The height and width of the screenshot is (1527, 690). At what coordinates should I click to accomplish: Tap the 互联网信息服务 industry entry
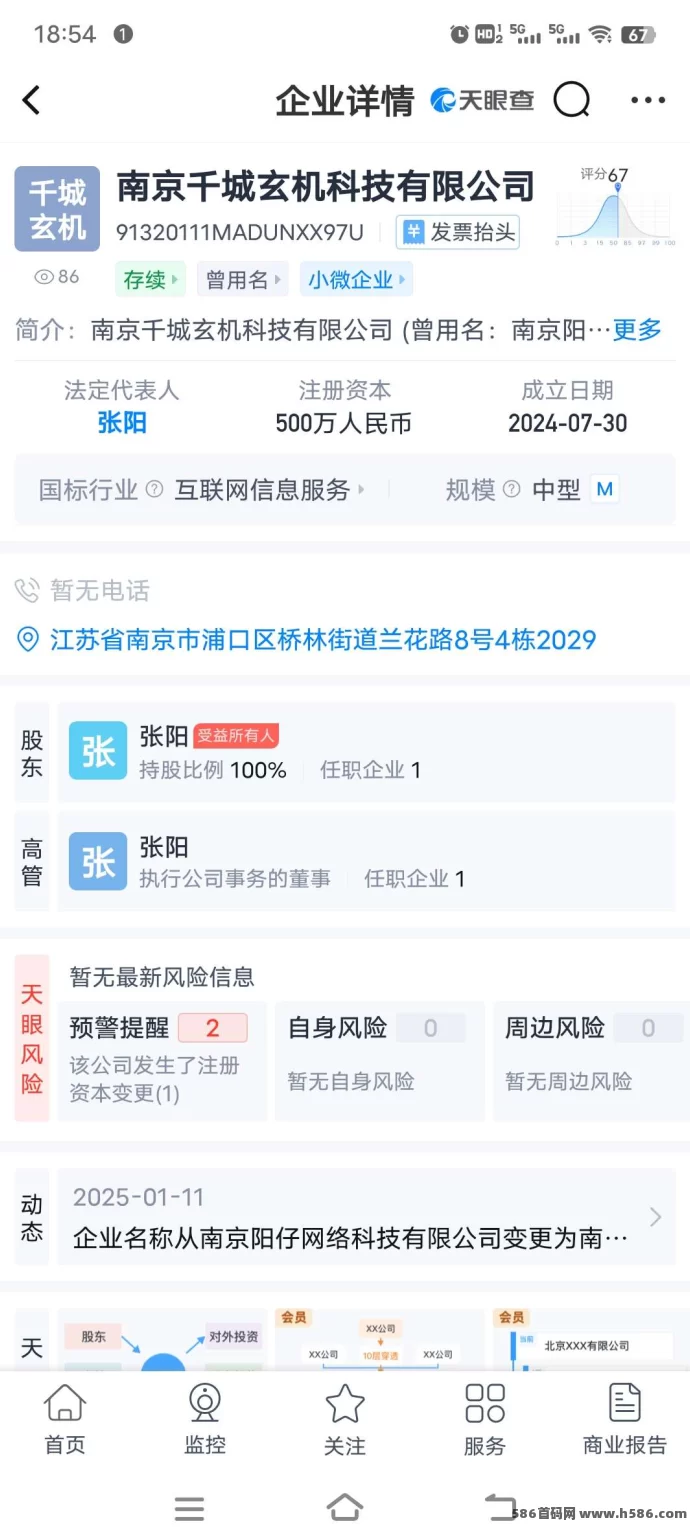coord(270,489)
